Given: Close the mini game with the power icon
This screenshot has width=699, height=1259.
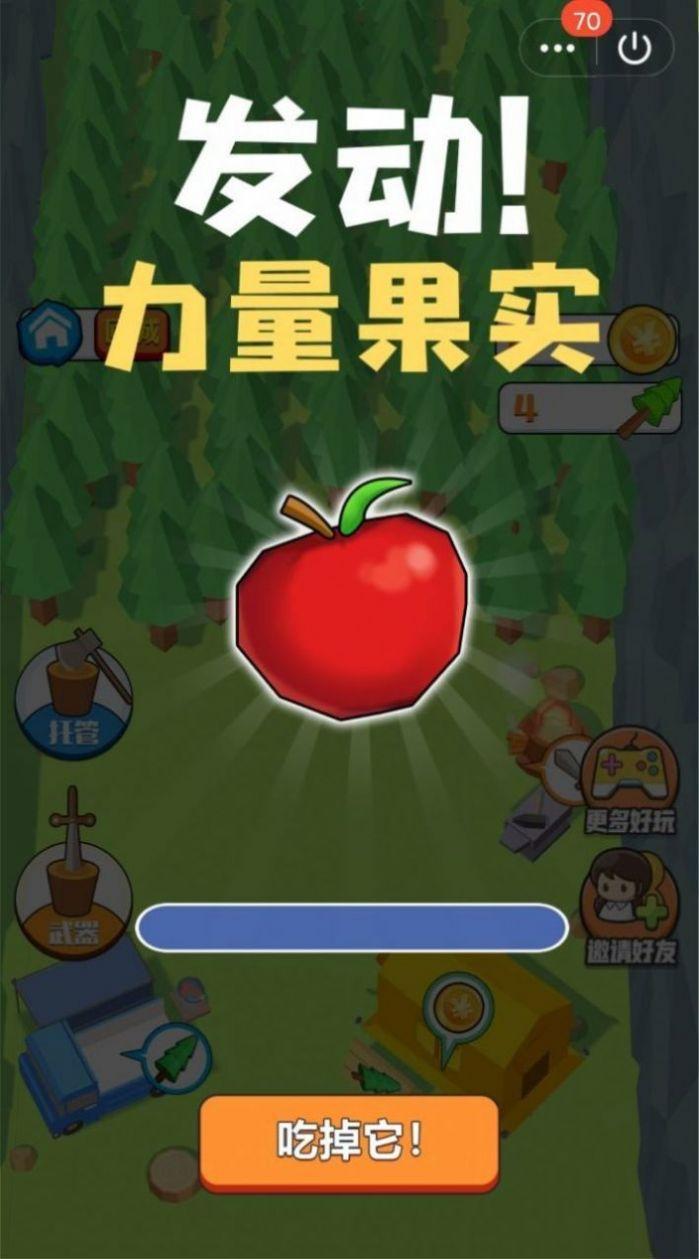Looking at the screenshot, I should (635, 48).
